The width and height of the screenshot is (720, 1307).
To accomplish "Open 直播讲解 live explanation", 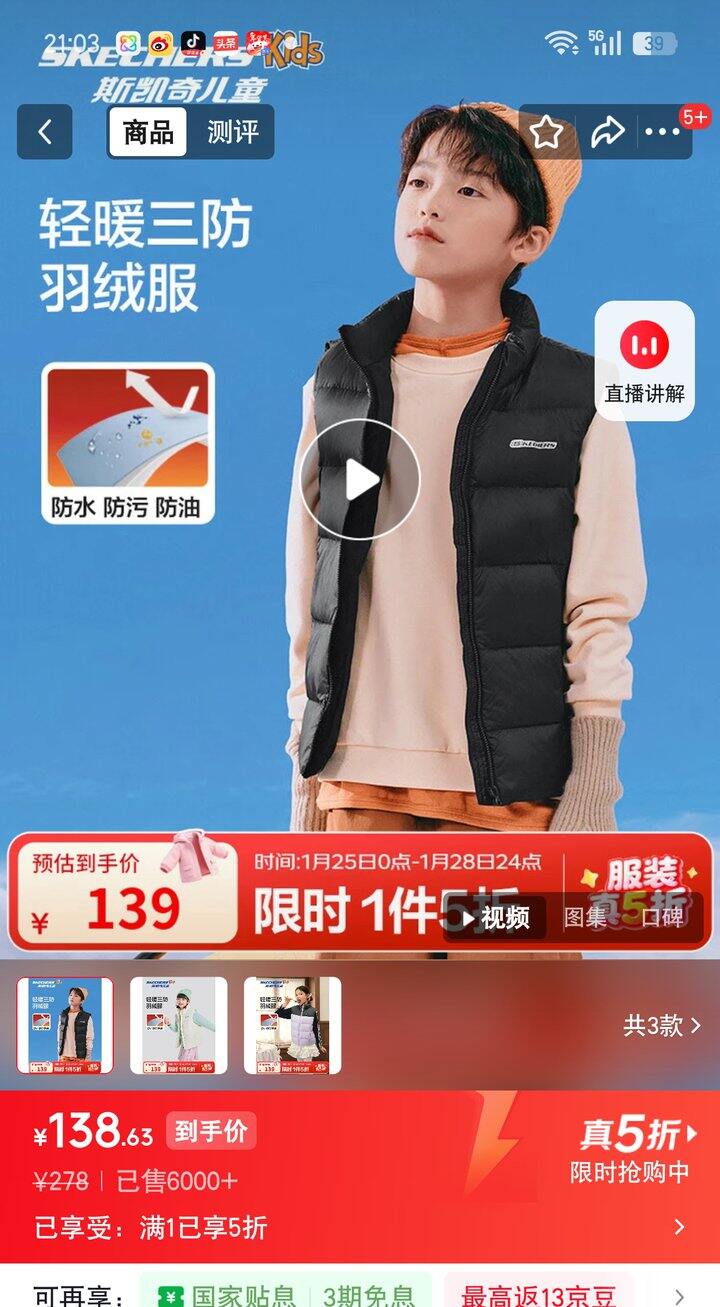I will click(645, 360).
